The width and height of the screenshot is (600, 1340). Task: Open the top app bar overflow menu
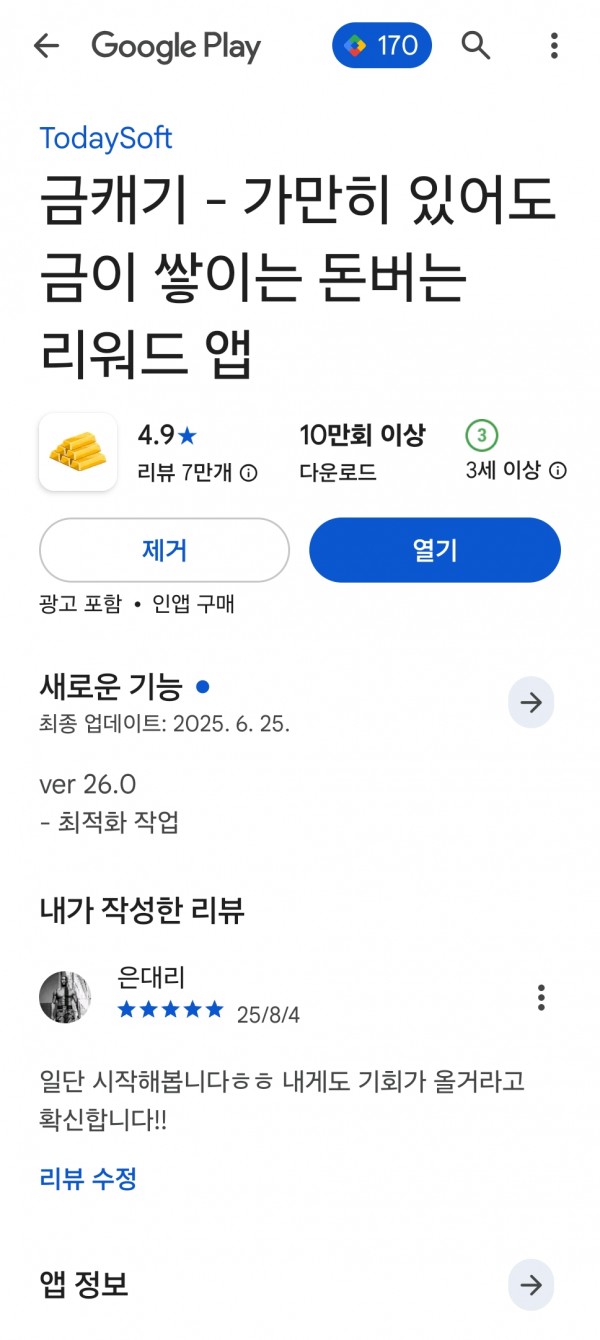[554, 46]
